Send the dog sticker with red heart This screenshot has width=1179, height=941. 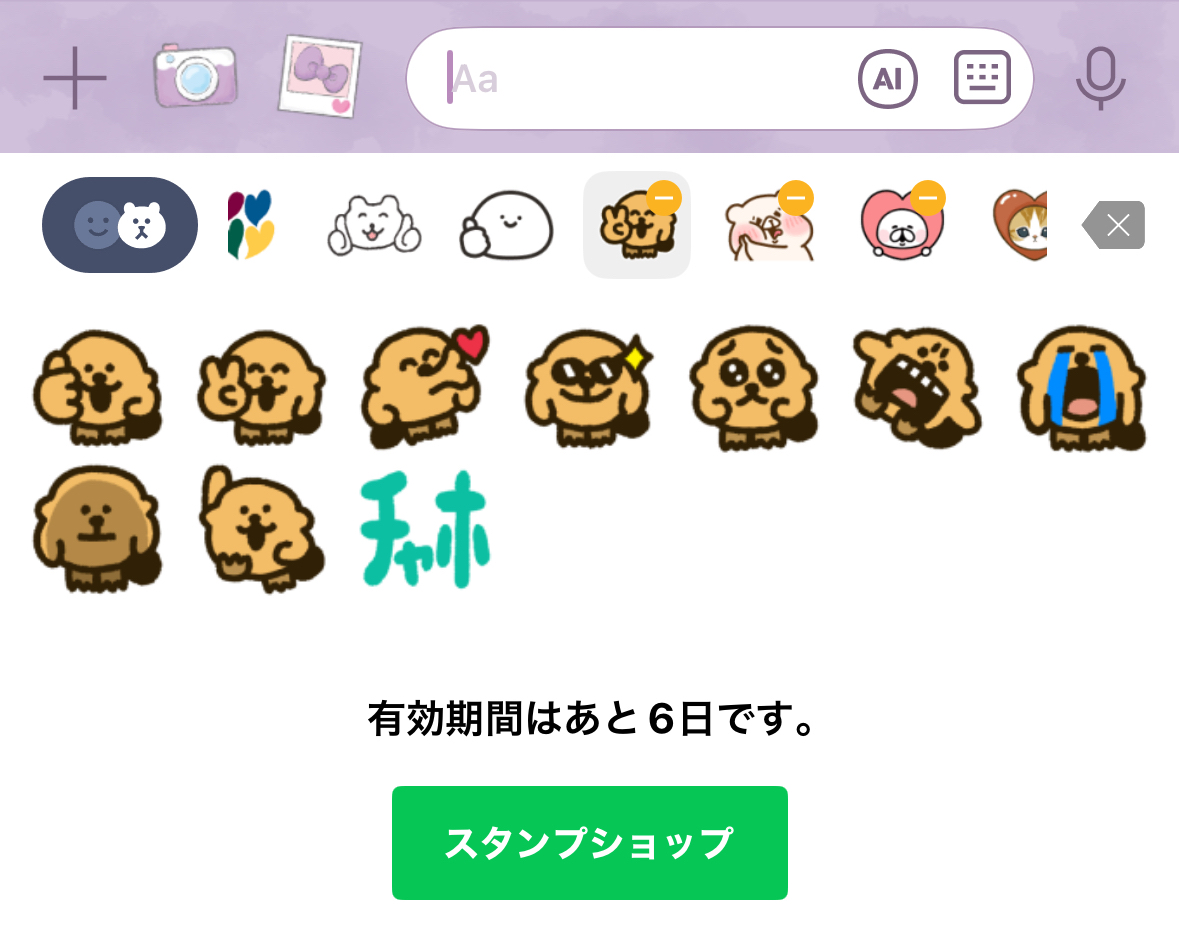coord(424,388)
